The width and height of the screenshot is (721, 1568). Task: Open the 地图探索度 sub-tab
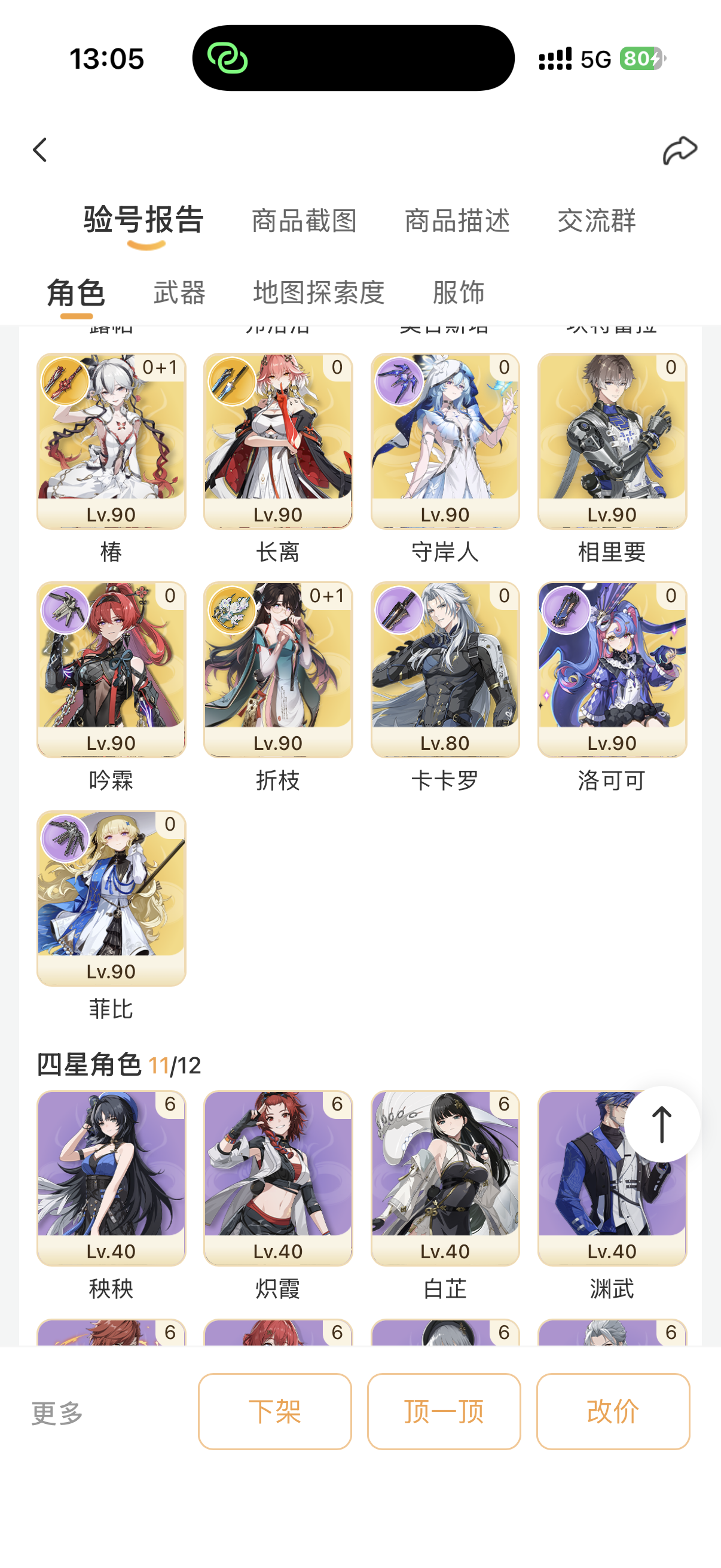(319, 293)
